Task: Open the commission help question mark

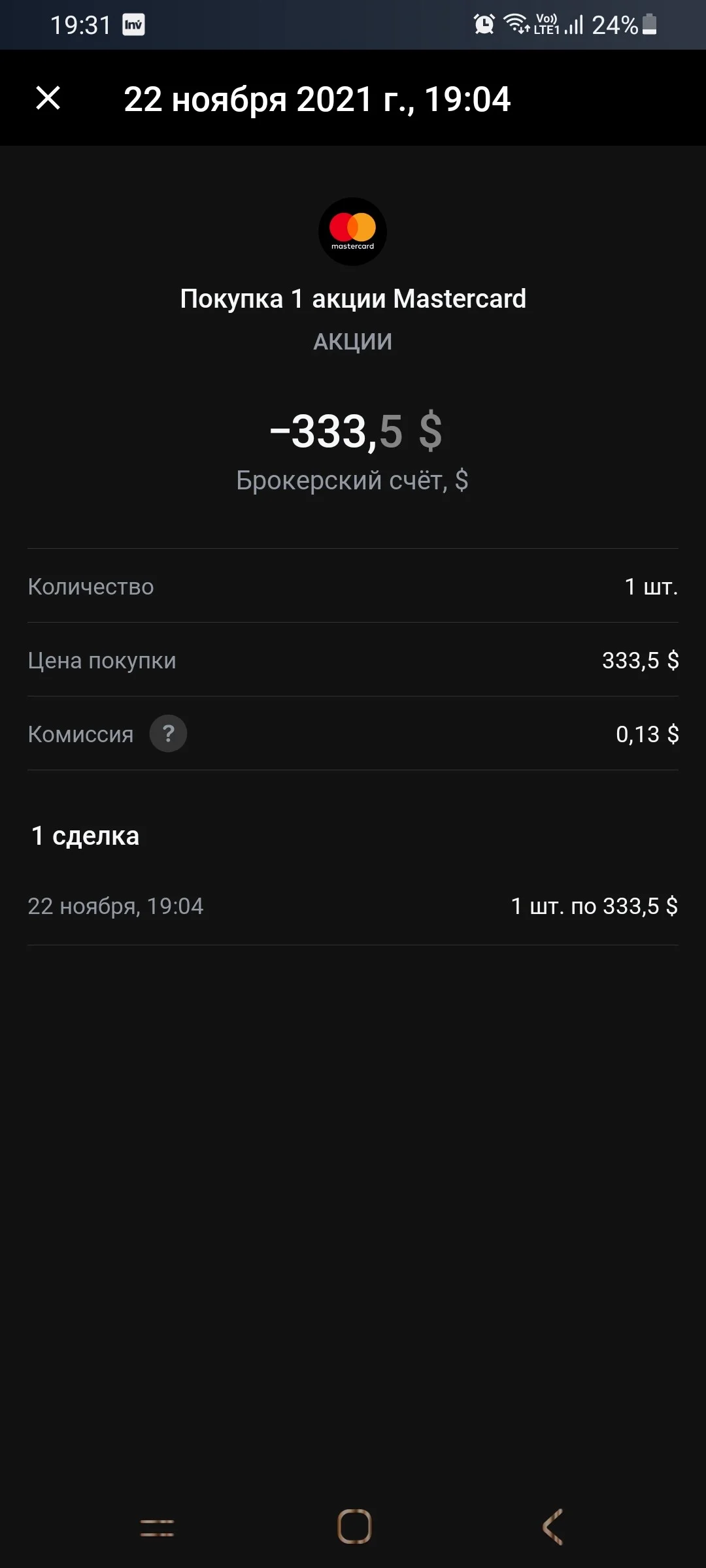Action: click(x=168, y=734)
